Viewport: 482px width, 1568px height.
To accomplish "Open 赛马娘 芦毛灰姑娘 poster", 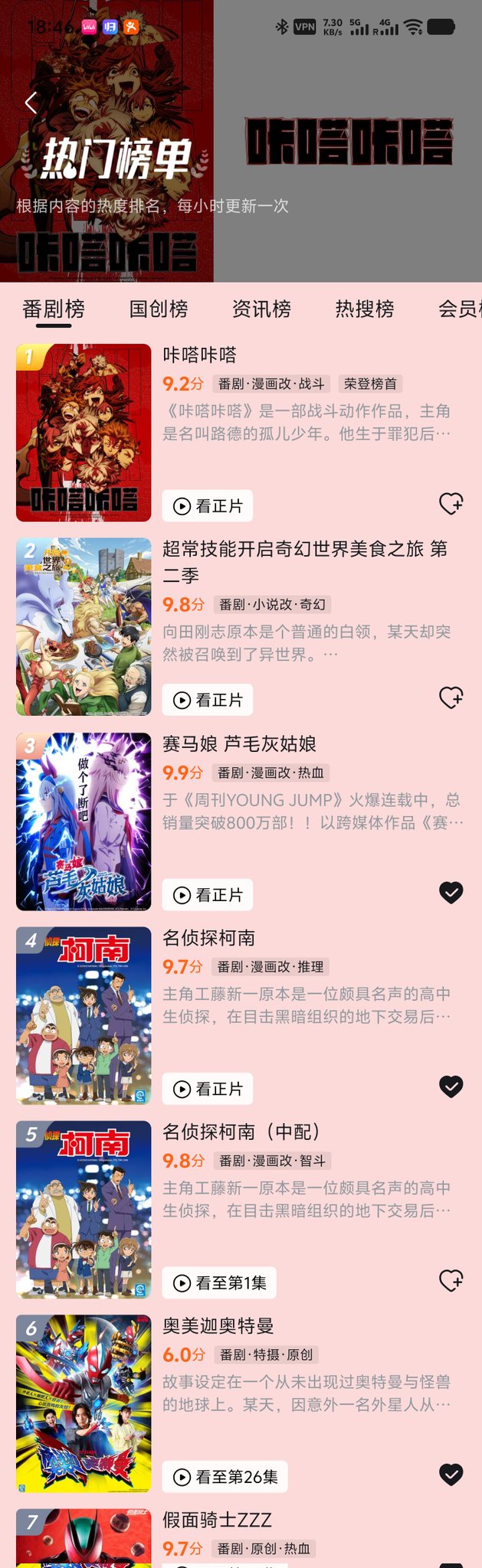I will click(x=84, y=821).
